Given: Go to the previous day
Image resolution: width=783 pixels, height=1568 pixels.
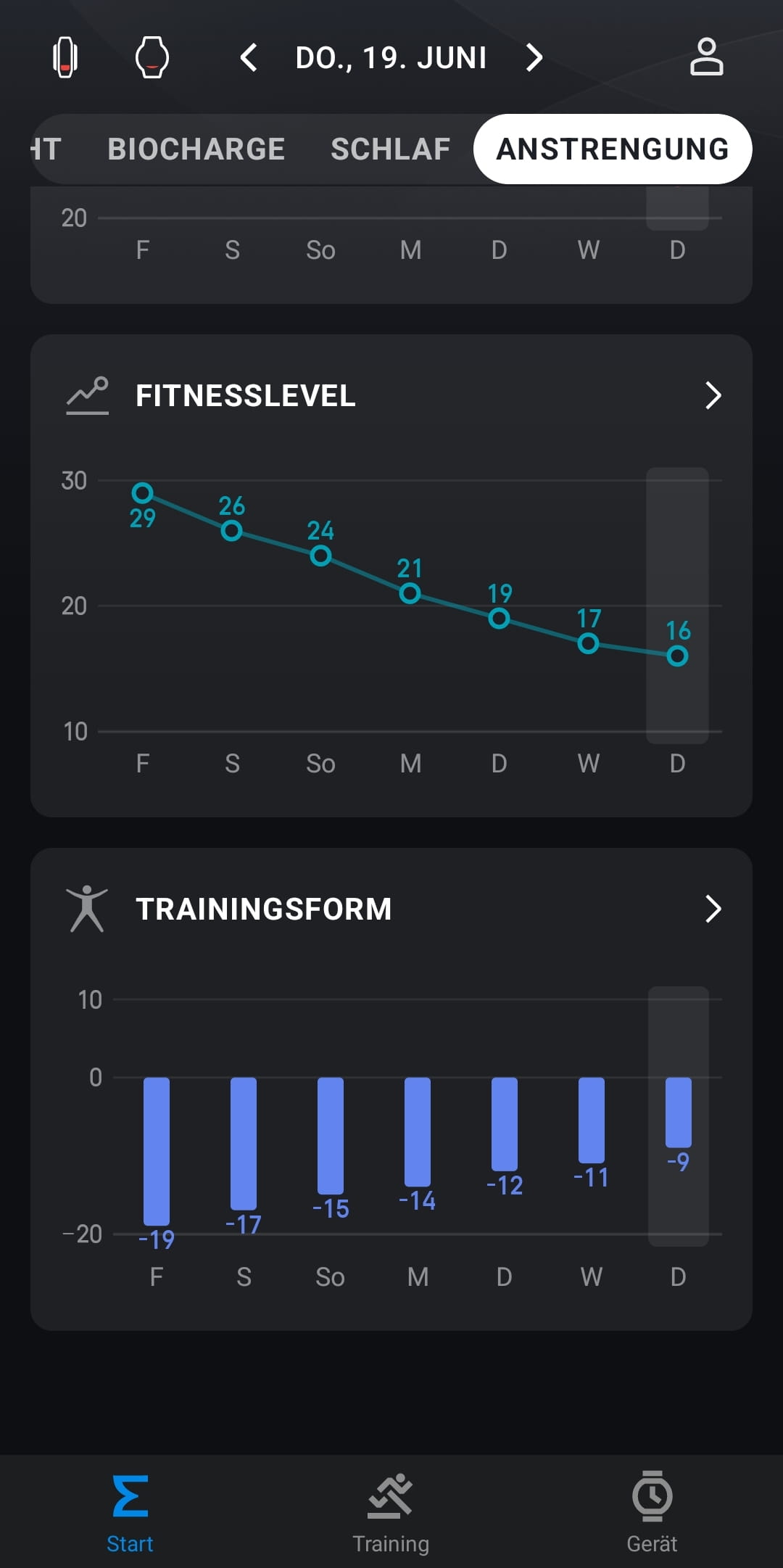Looking at the screenshot, I should coord(249,57).
